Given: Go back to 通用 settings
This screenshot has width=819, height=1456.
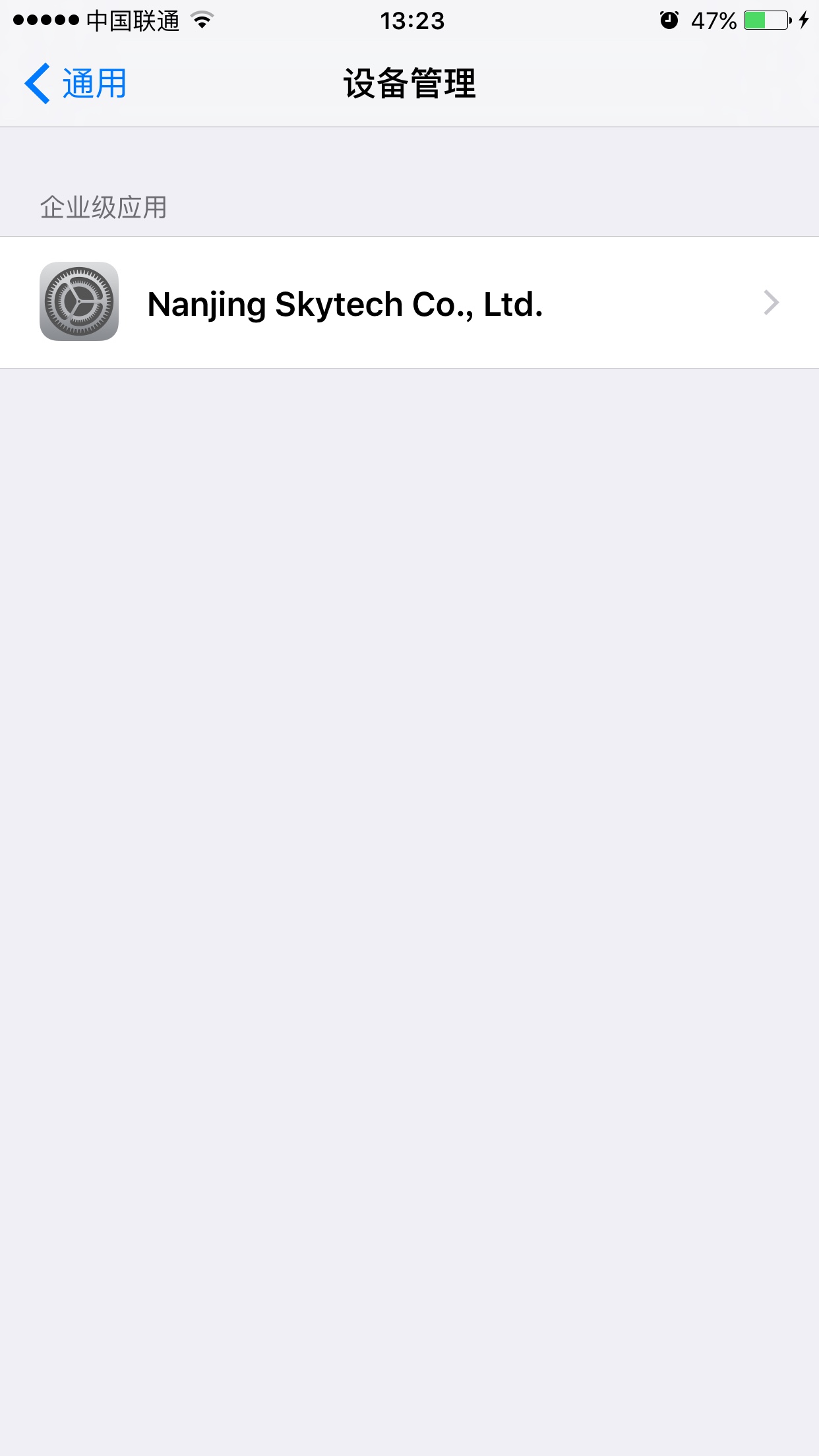Looking at the screenshot, I should pyautogui.click(x=75, y=84).
